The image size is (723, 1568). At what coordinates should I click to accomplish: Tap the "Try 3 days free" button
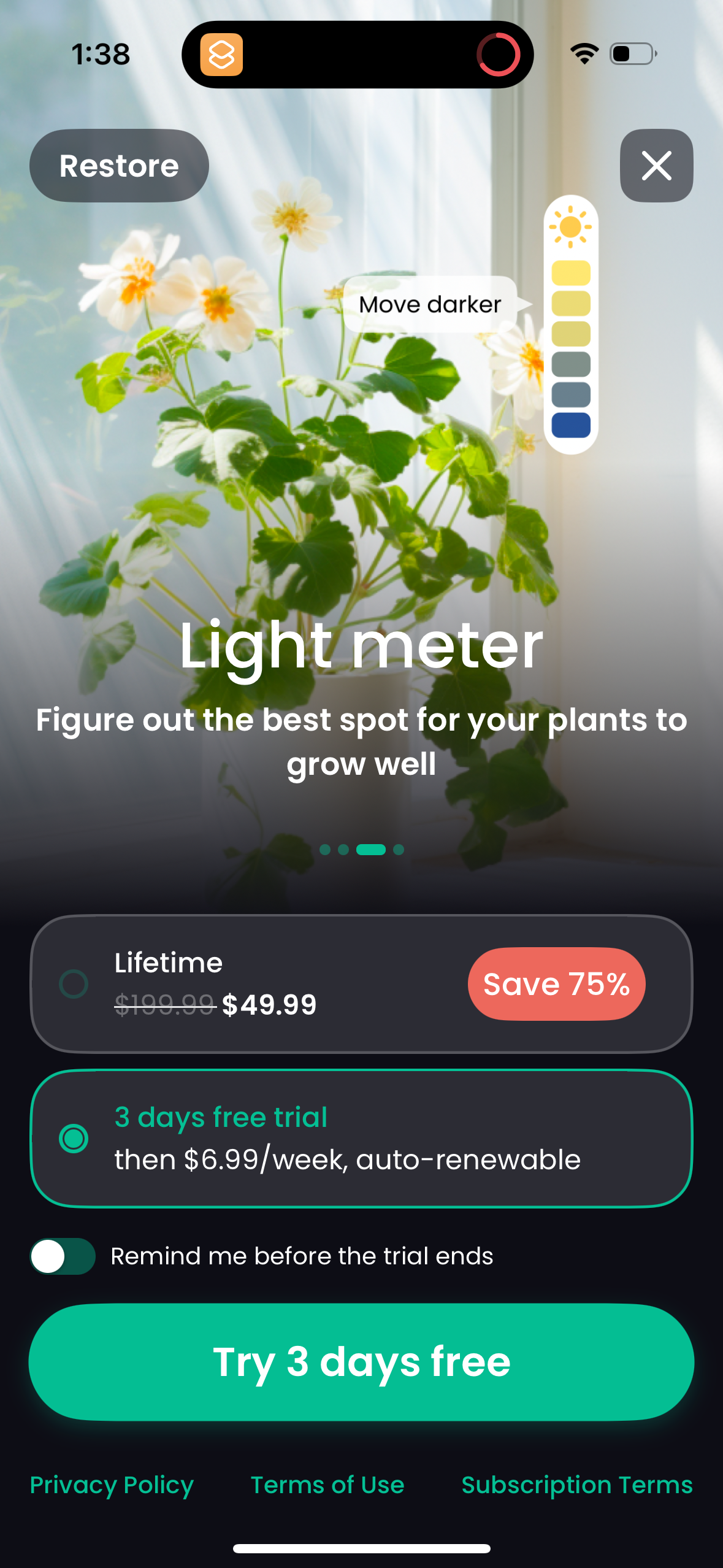(x=361, y=1362)
